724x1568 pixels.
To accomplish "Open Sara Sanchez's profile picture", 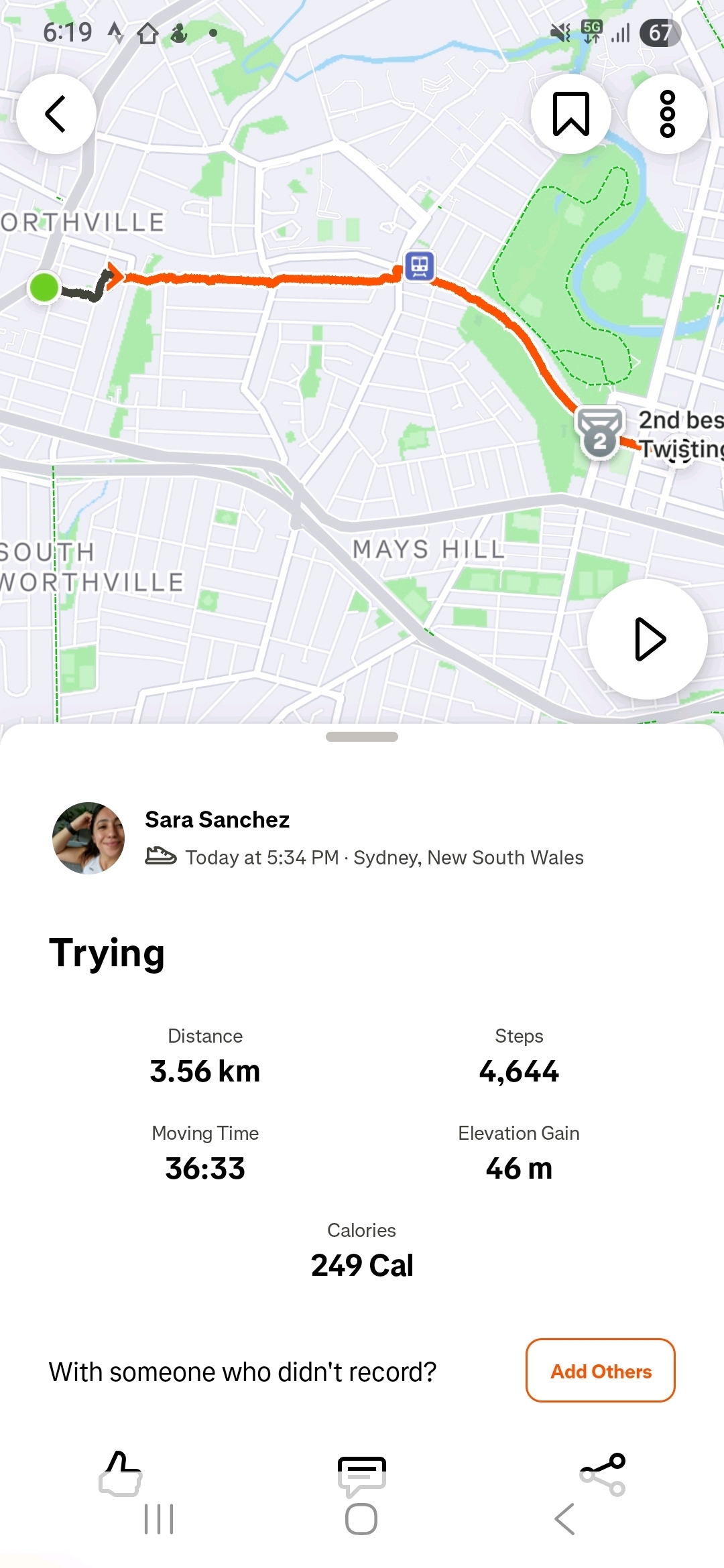I will tap(88, 838).
